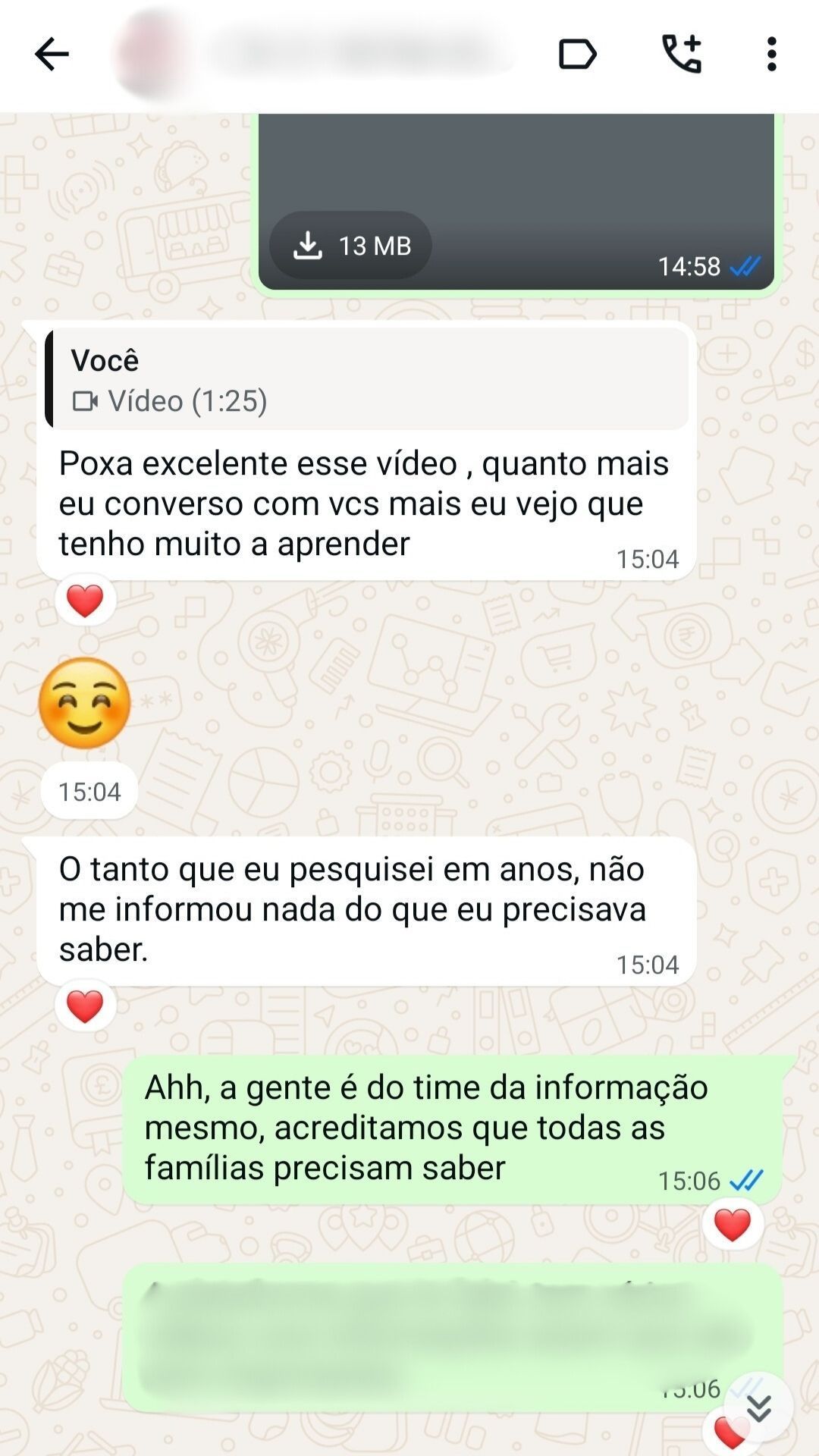
Task: View heart reaction on 'Poxa excelente esse vídeo'
Action: tap(85, 601)
